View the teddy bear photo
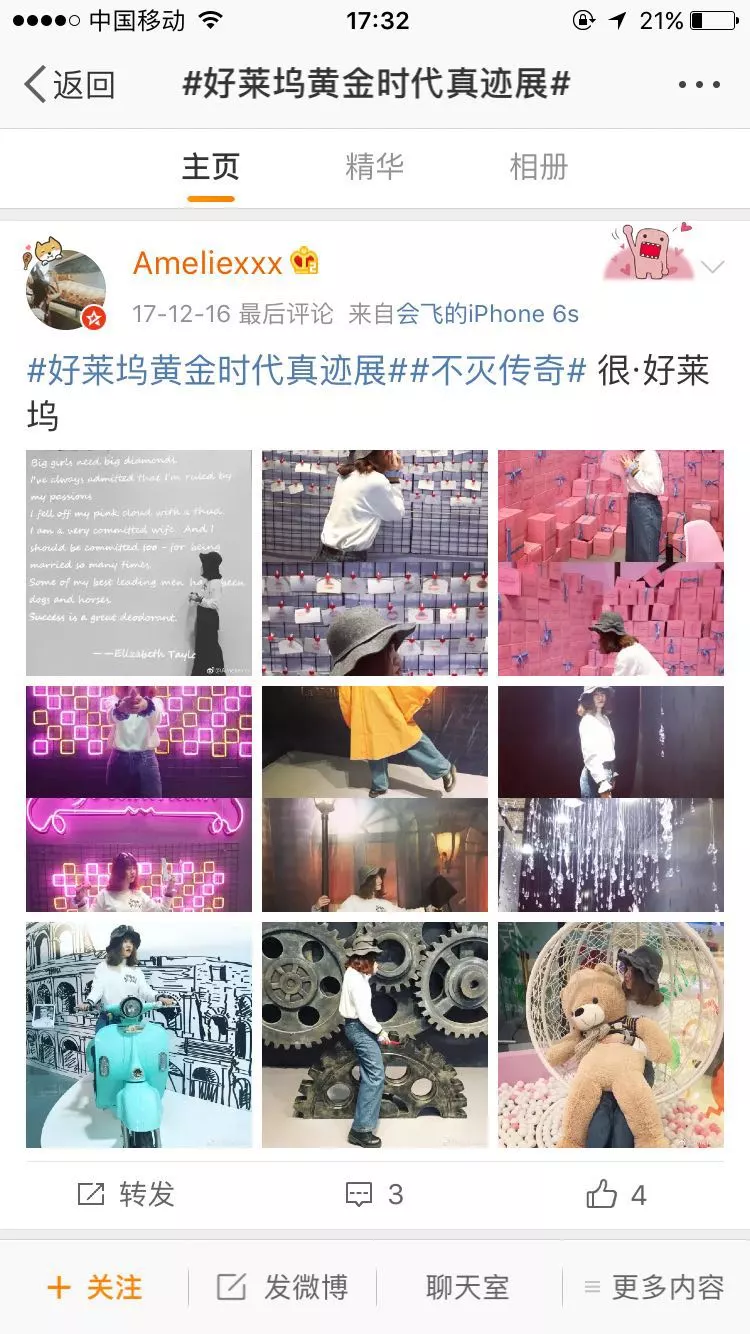The image size is (750, 1334). coord(611,1035)
